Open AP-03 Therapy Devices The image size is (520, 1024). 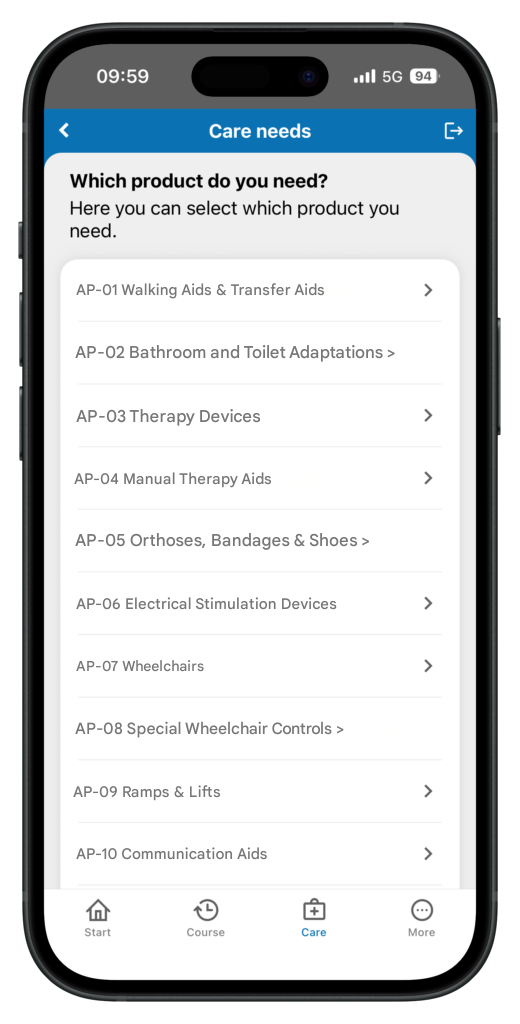[260, 415]
